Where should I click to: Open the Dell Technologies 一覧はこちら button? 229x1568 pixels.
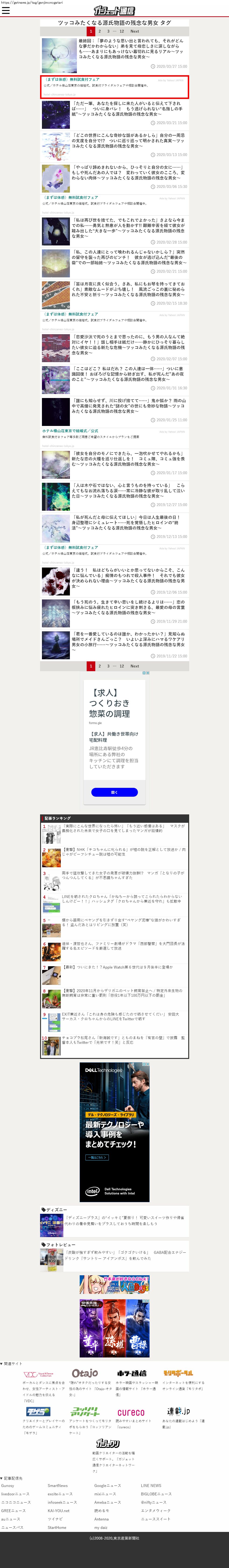[x=97, y=1157]
